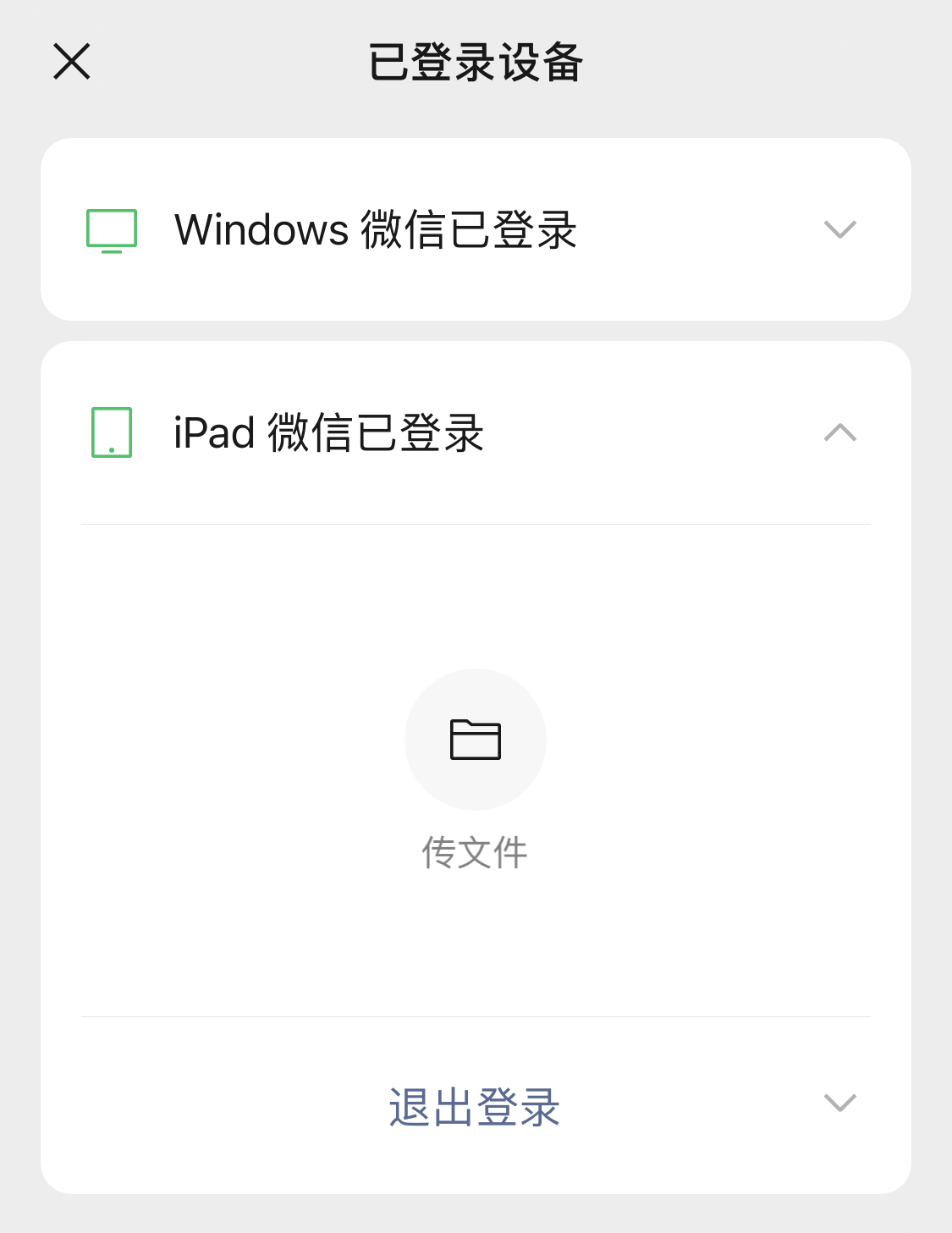Click the Windows device card area
This screenshot has height=1233, width=952.
coord(476,229)
